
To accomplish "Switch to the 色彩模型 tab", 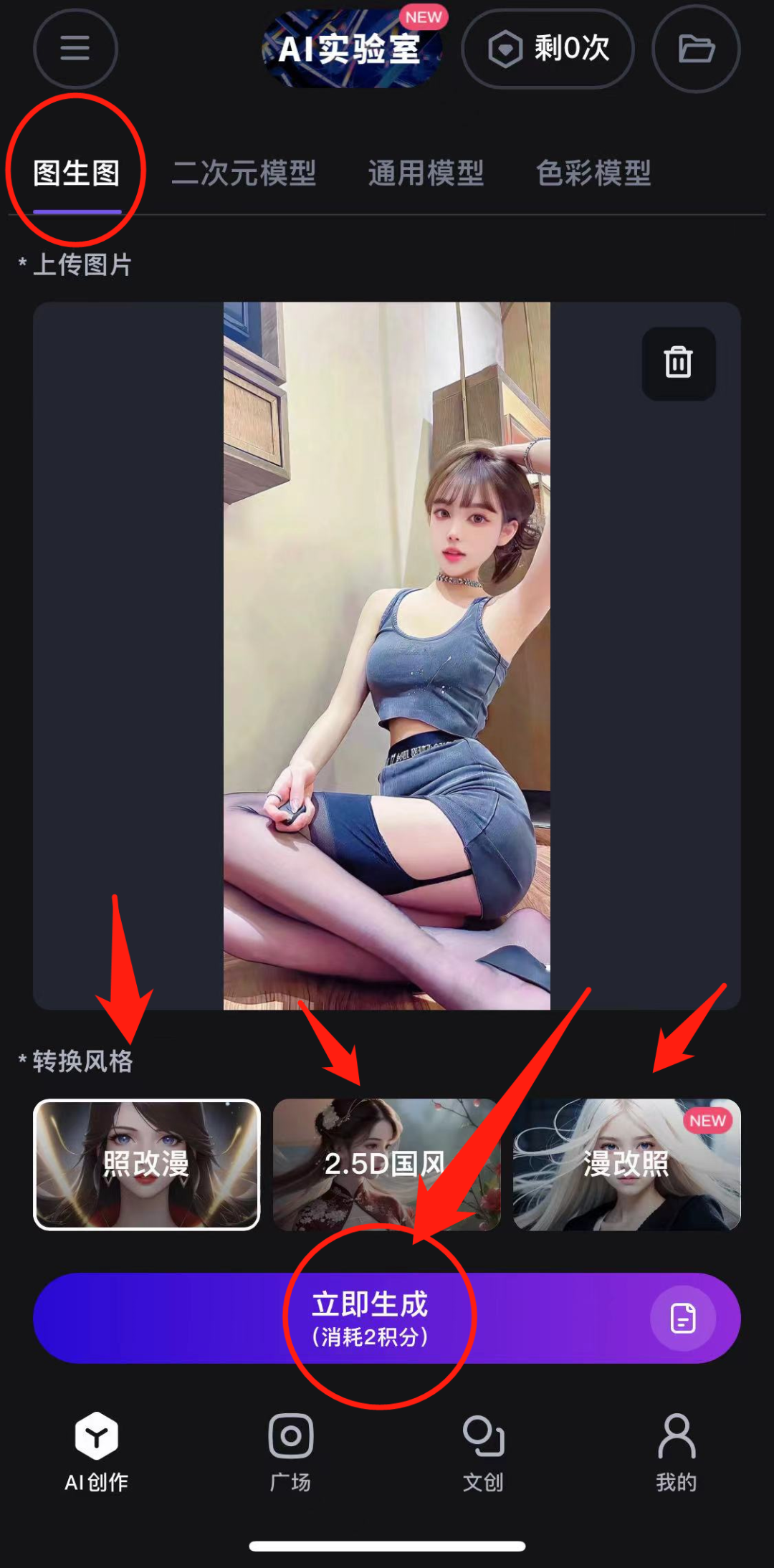I will (x=593, y=173).
